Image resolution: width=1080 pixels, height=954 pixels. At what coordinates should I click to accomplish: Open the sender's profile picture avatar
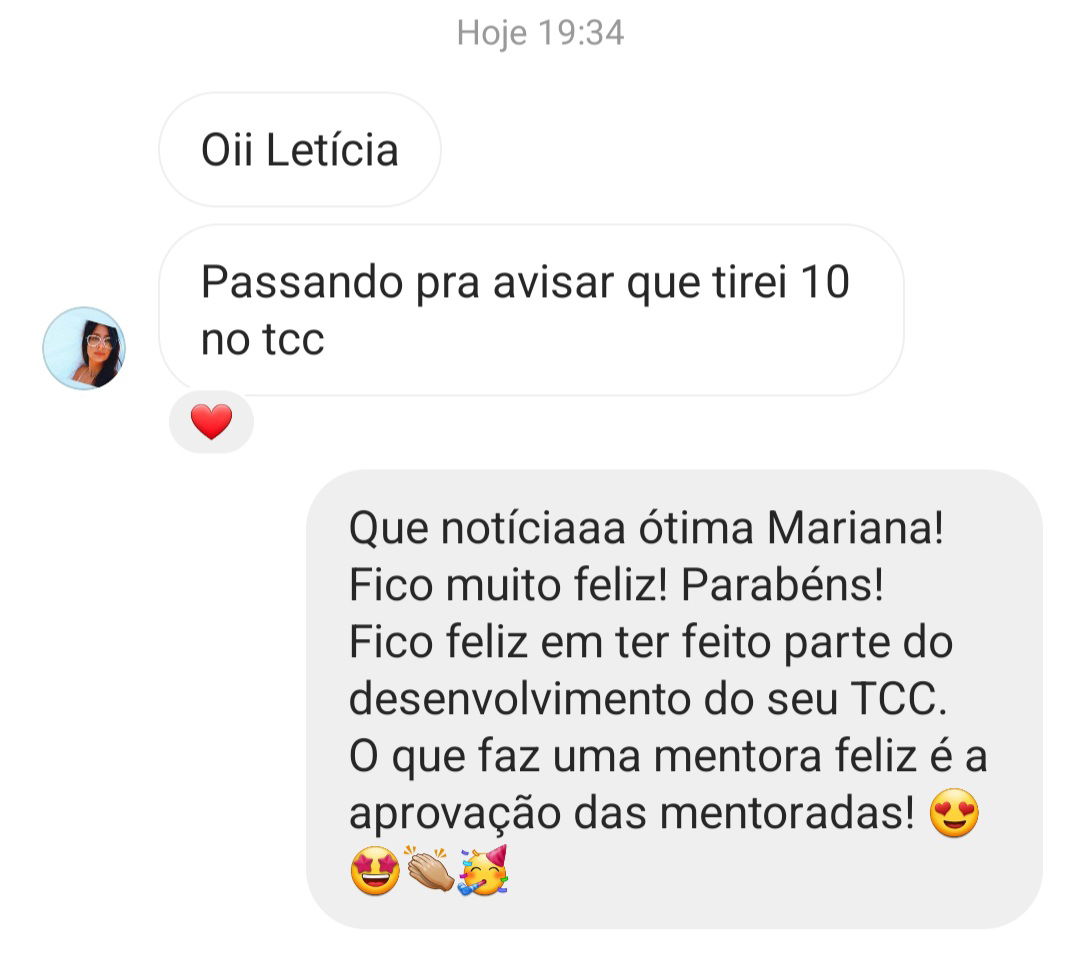tap(84, 348)
